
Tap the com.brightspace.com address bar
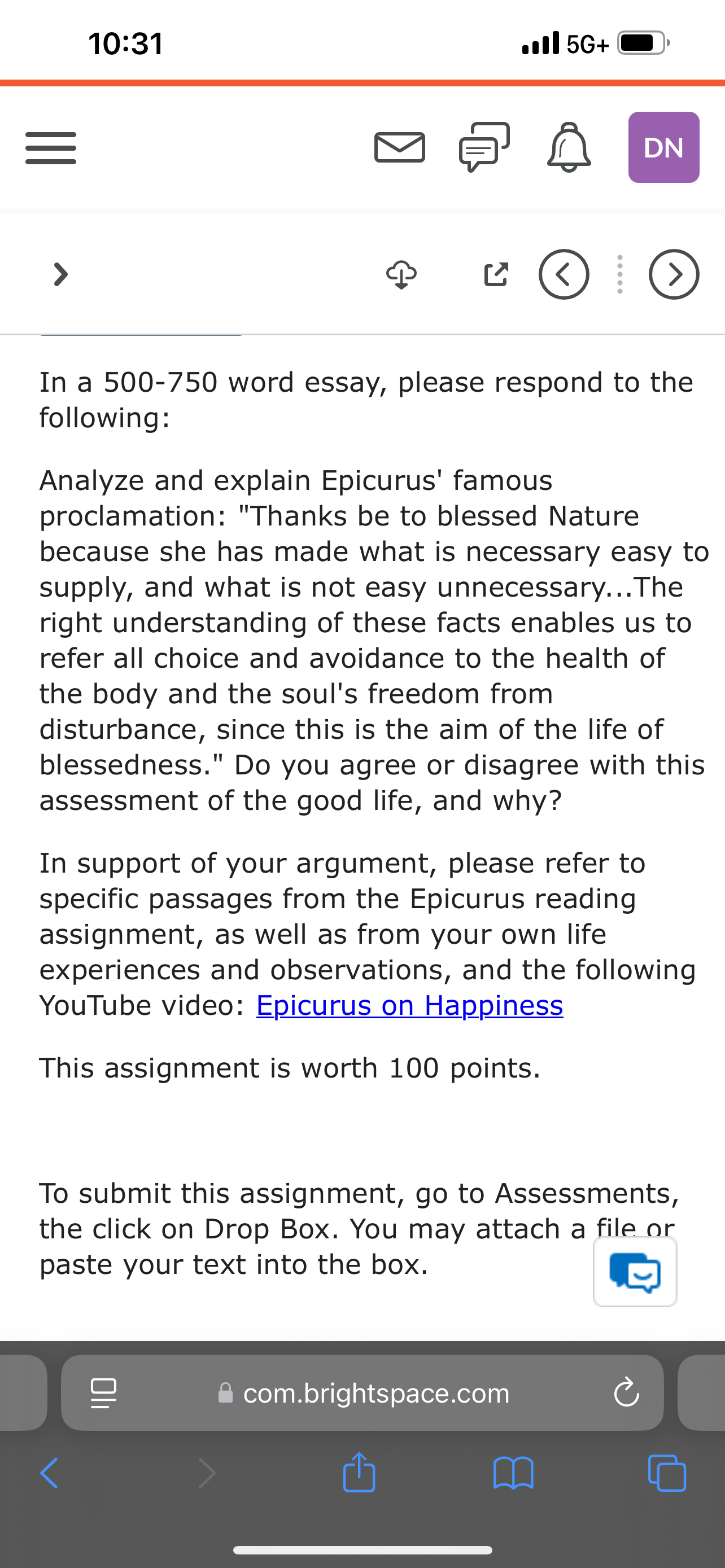[363, 1392]
